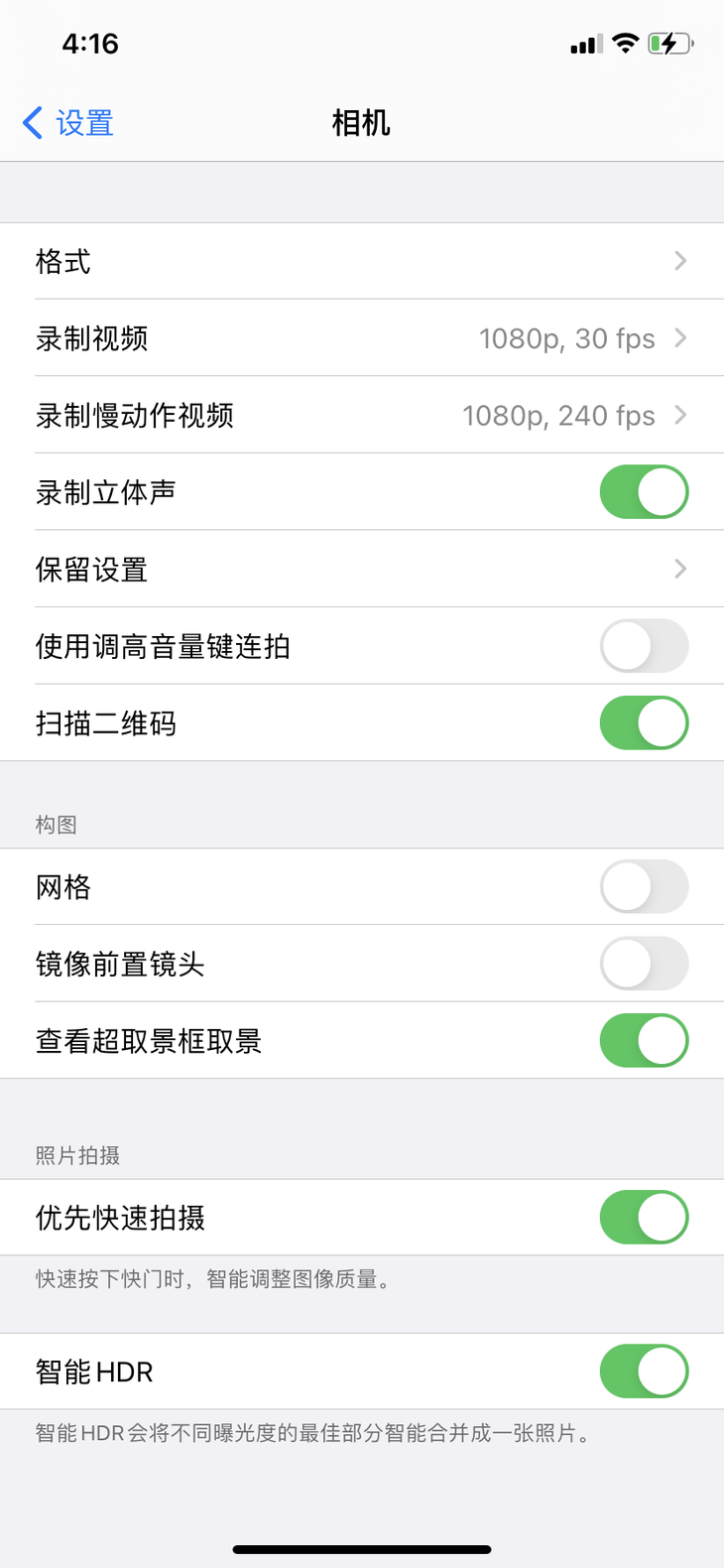Screen dimensions: 724x1568
Task: Disable the 扫描二维码 switch
Action: [644, 723]
